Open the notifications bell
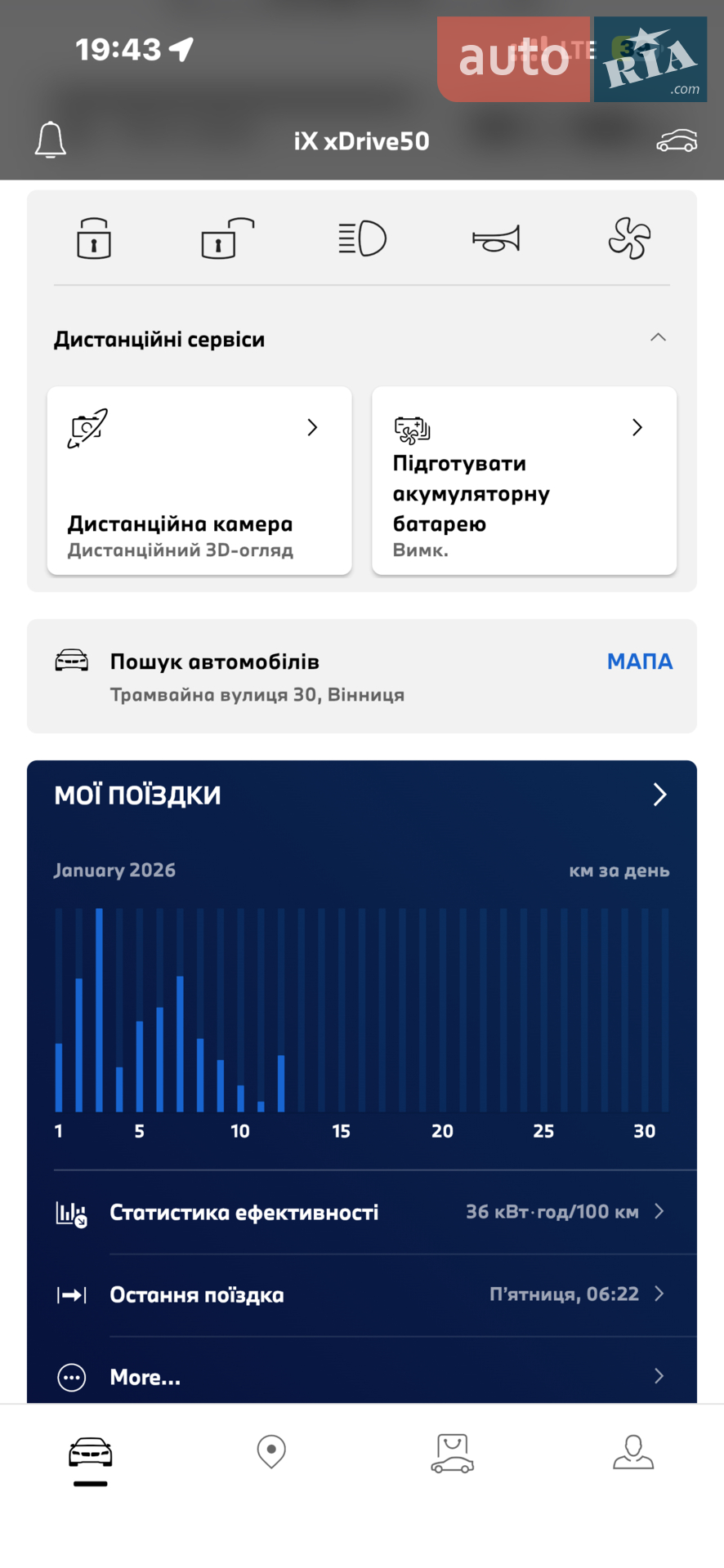 pos(50,140)
